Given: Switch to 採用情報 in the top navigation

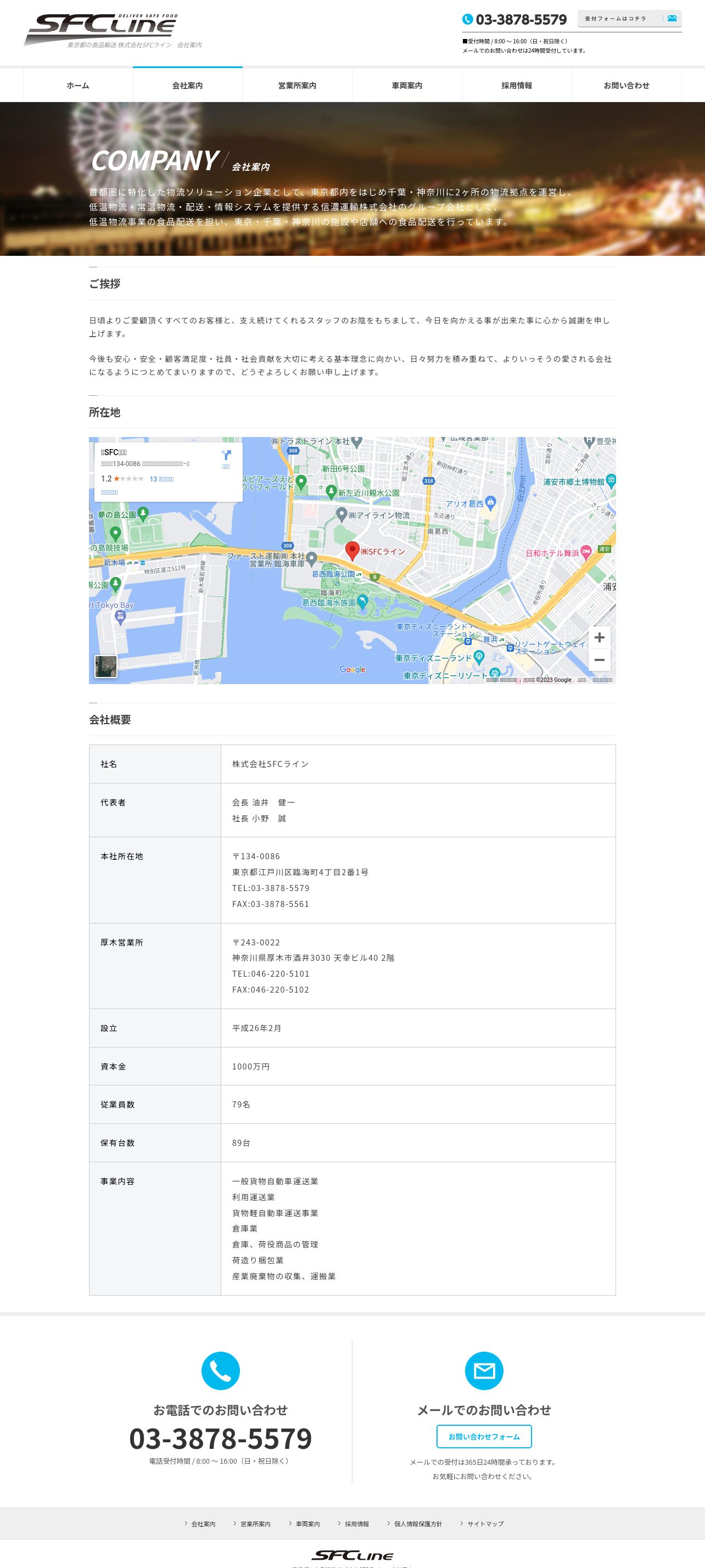Looking at the screenshot, I should [516, 85].
